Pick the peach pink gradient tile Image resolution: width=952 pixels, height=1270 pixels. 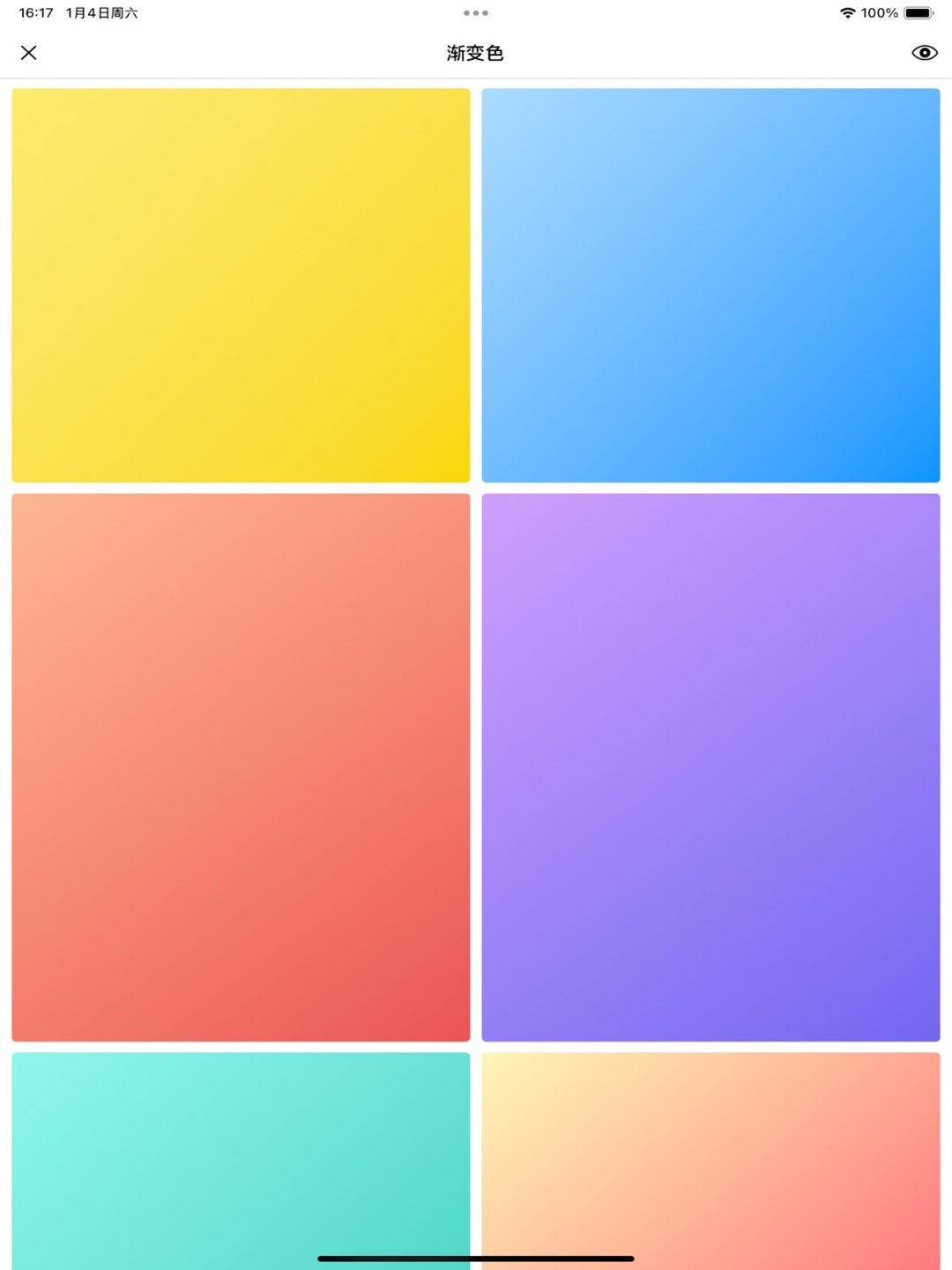click(x=710, y=1155)
